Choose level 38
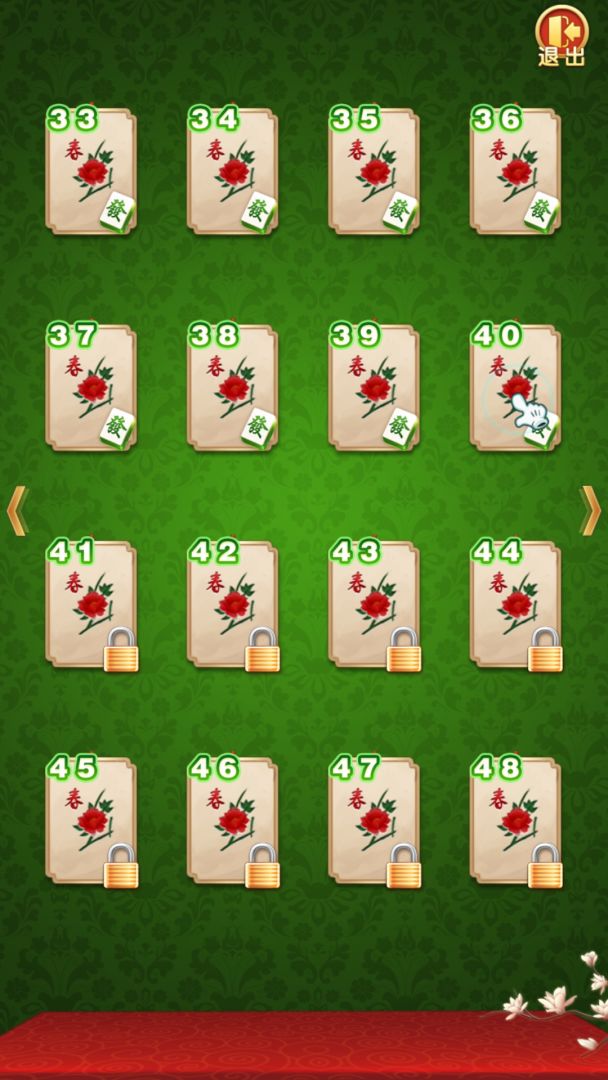Viewport: 608px width, 1080px height. pyautogui.click(x=232, y=388)
